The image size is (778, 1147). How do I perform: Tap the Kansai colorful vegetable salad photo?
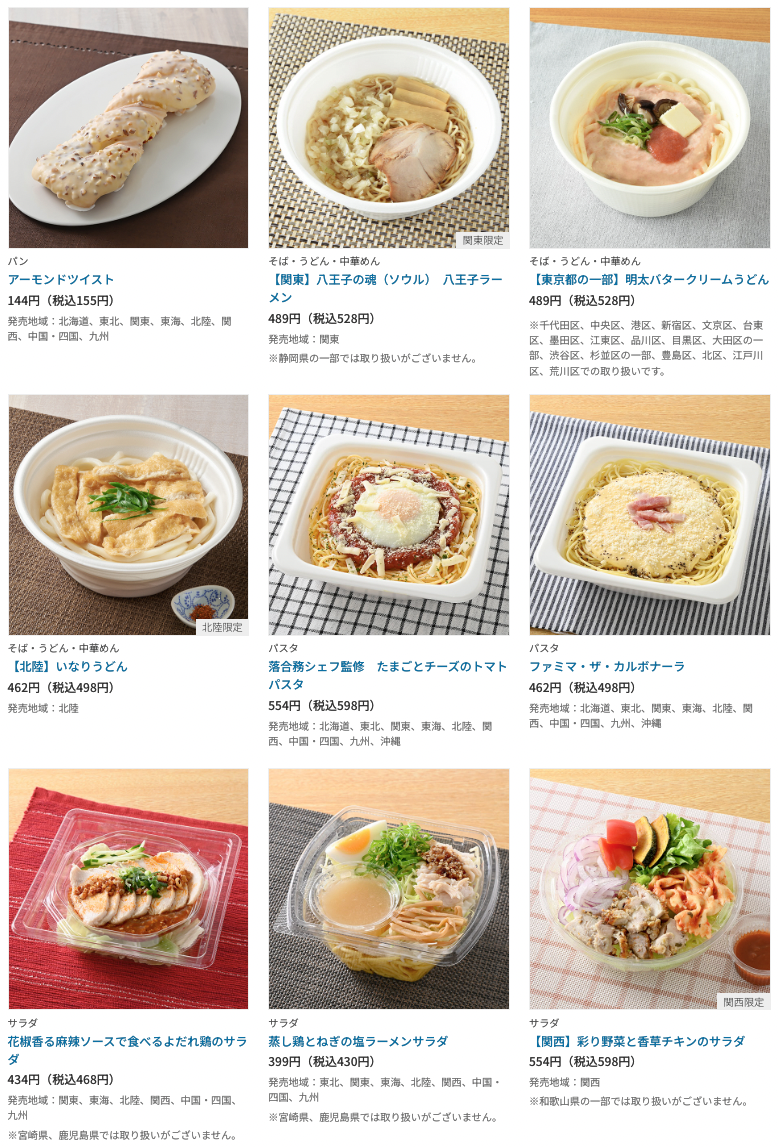tap(649, 888)
